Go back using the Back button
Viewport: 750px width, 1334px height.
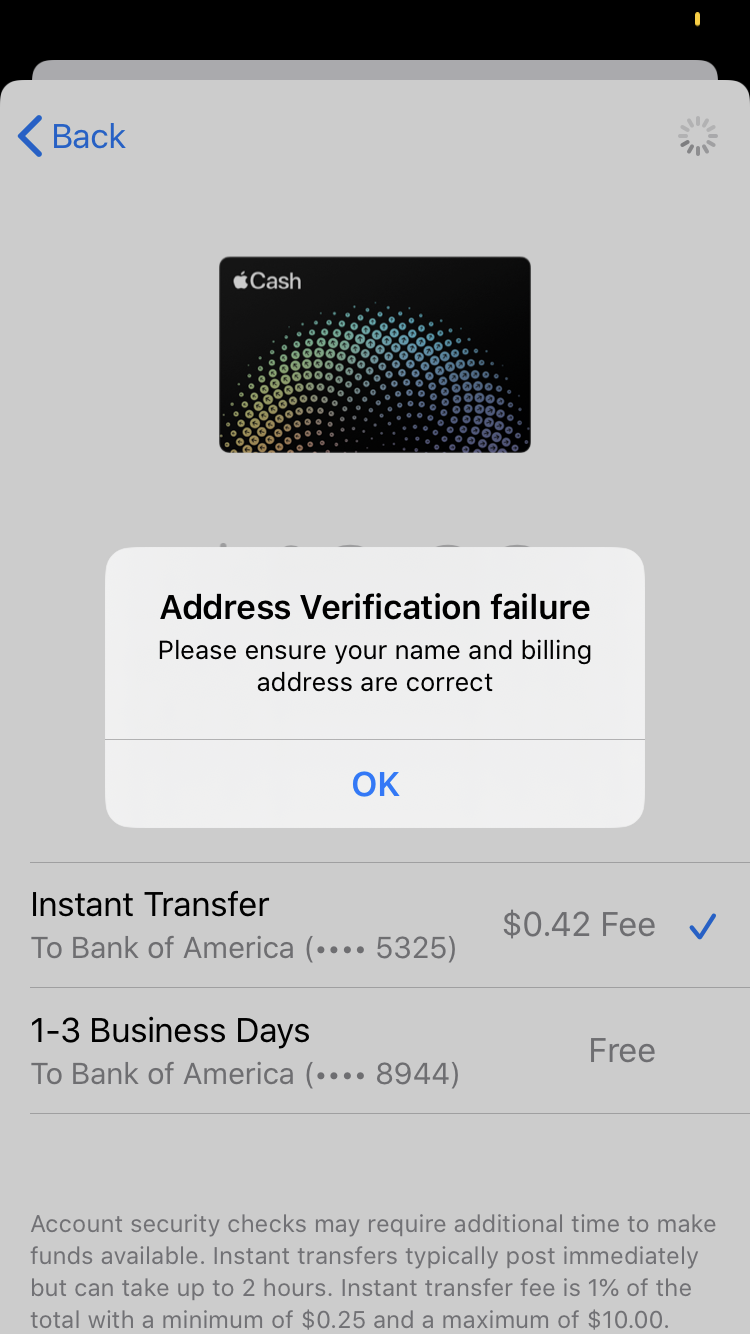(72, 136)
